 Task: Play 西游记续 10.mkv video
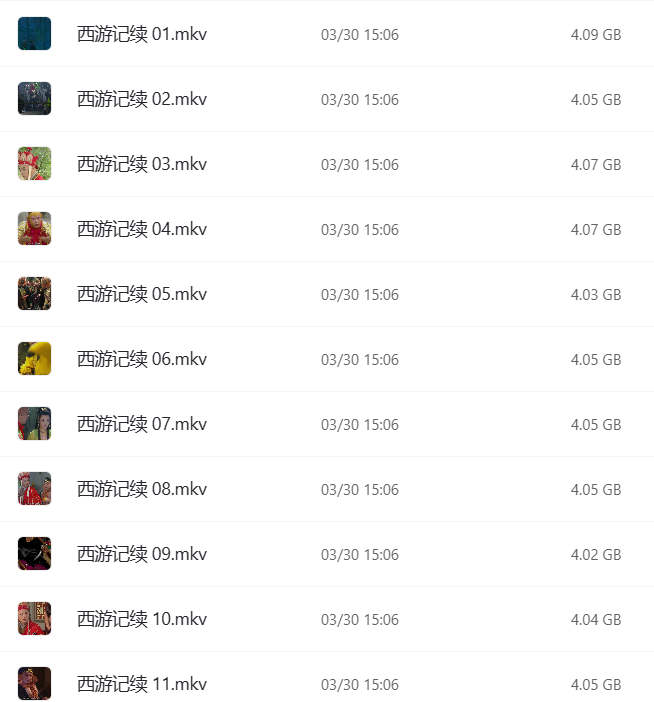pyautogui.click(x=142, y=619)
